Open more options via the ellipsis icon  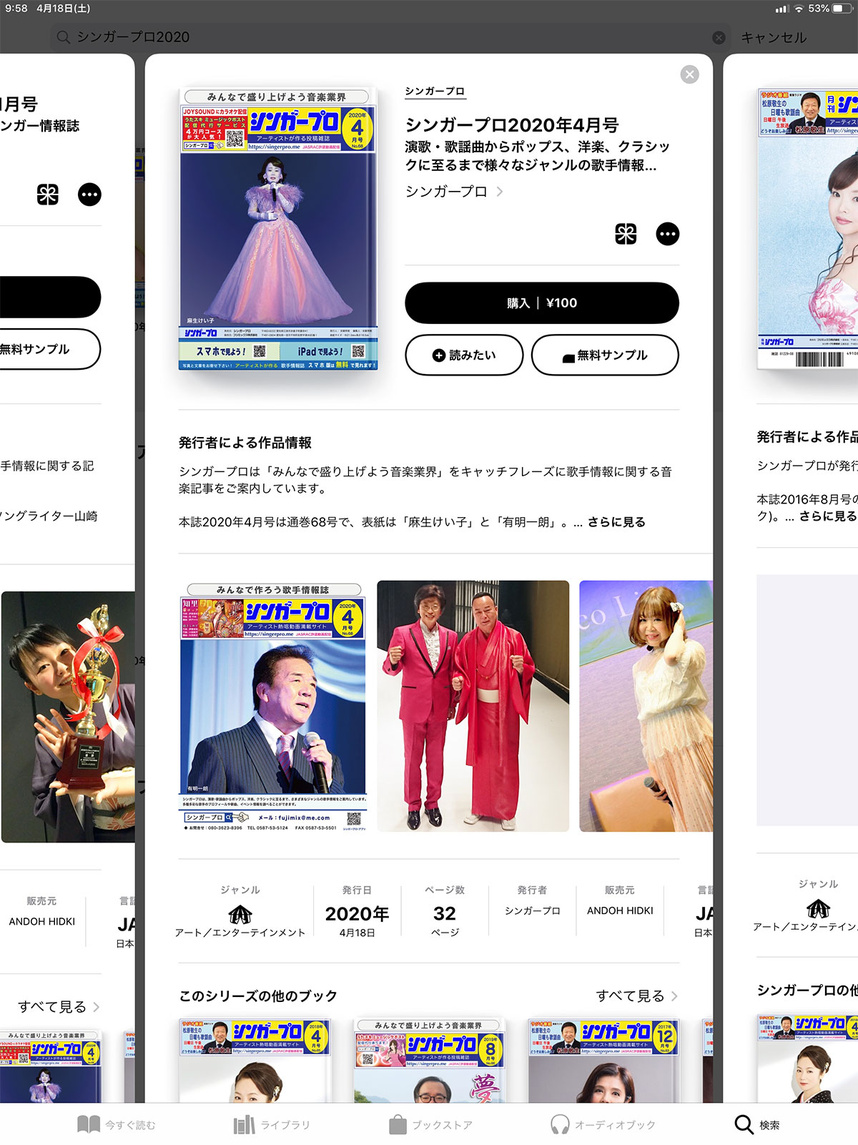point(666,235)
